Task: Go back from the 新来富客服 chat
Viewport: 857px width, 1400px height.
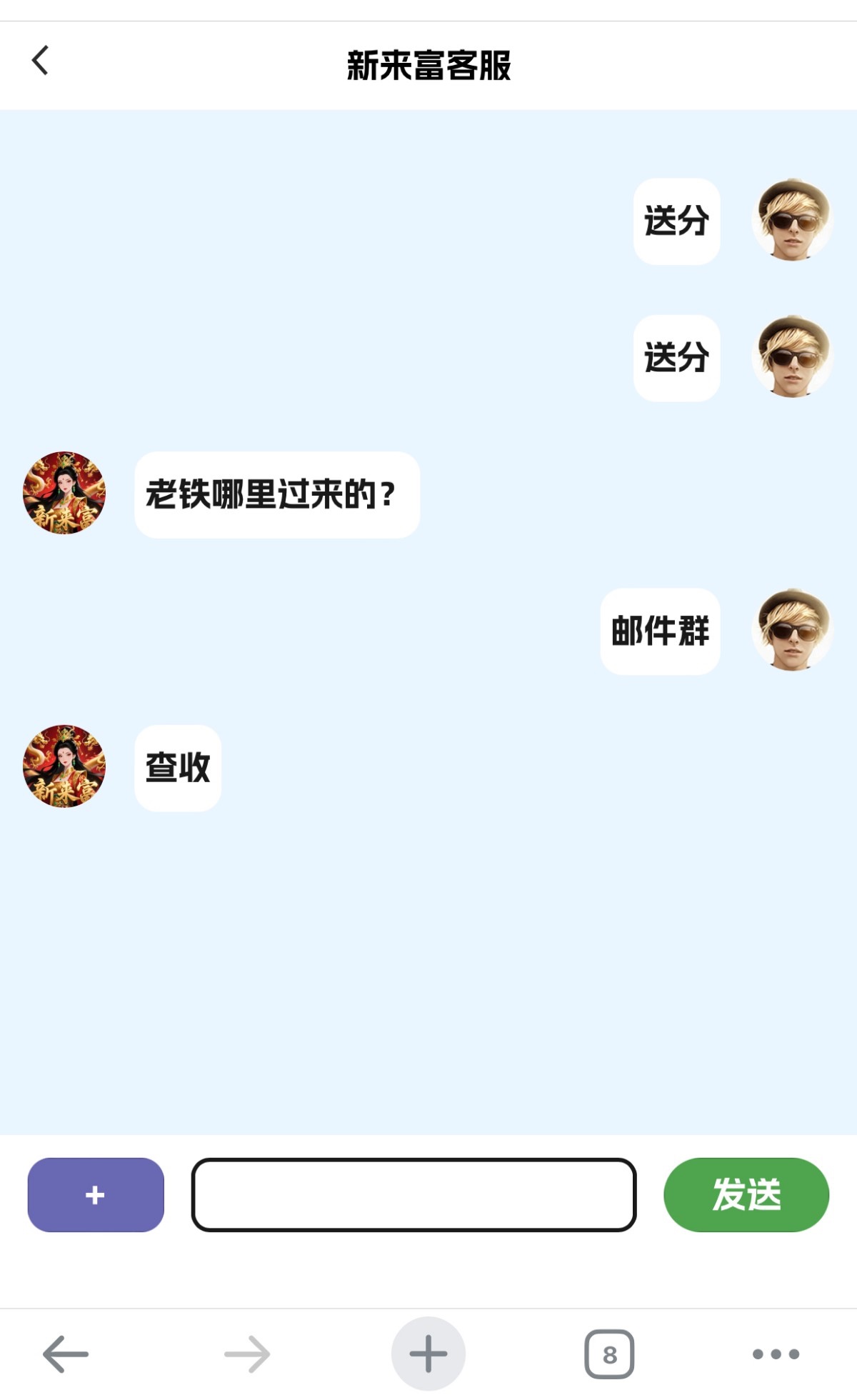Action: click(41, 61)
